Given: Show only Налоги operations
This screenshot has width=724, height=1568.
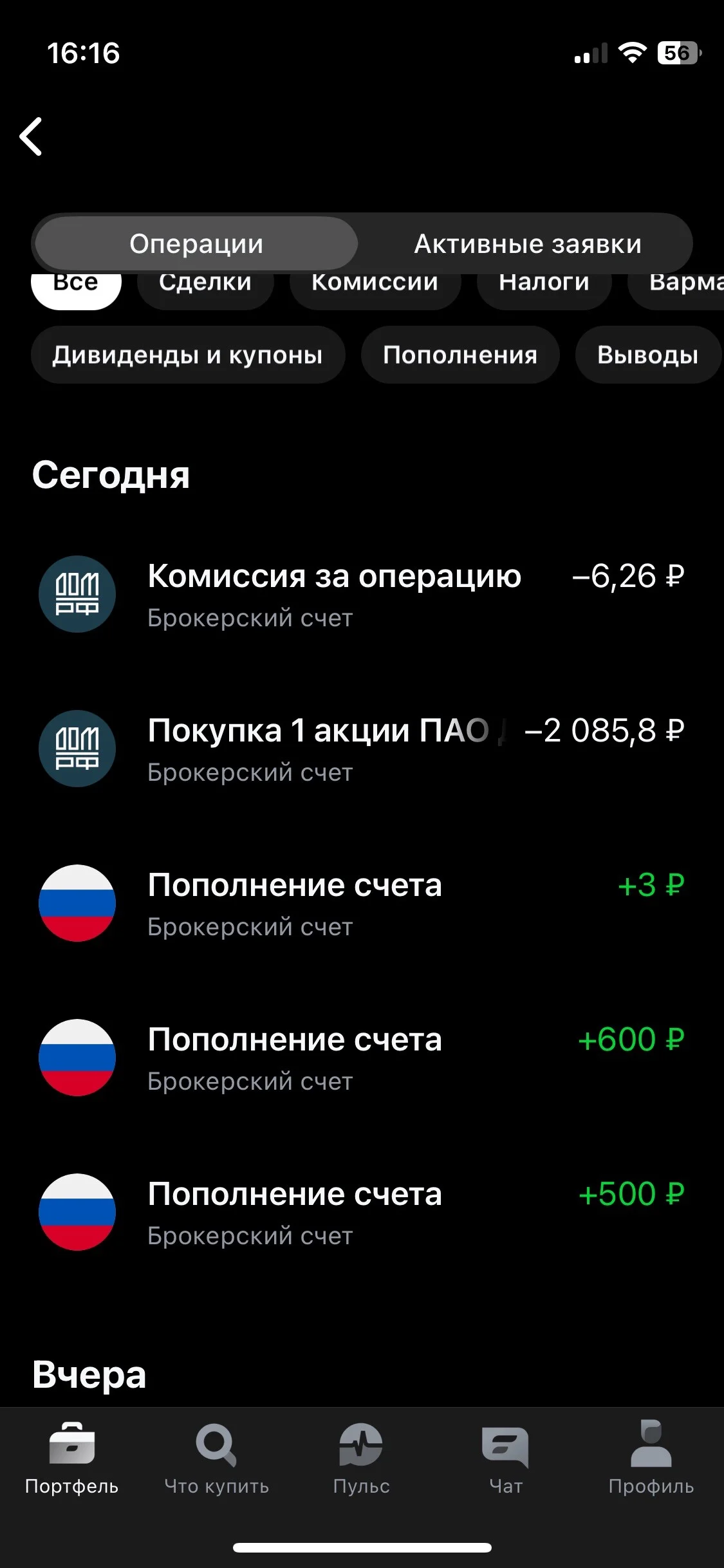Looking at the screenshot, I should [544, 286].
